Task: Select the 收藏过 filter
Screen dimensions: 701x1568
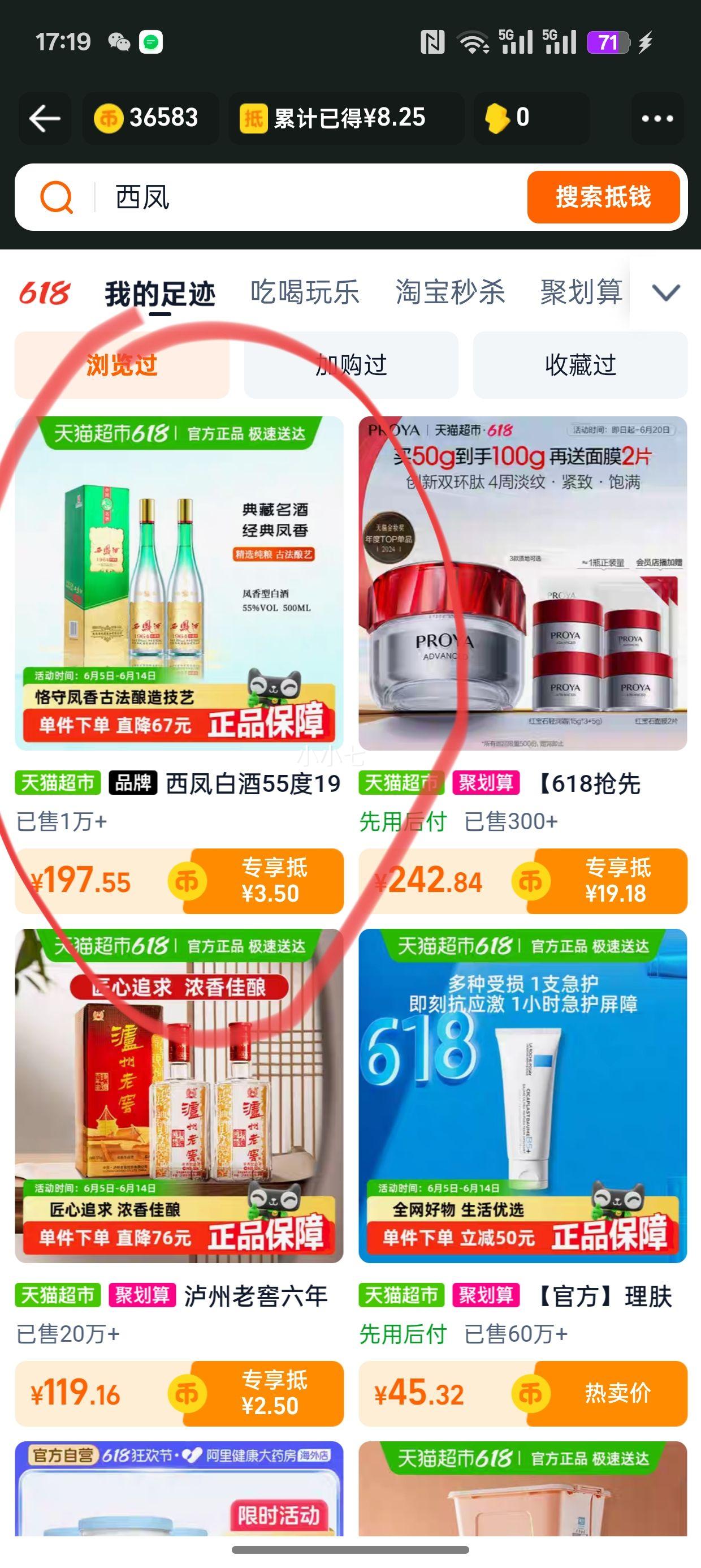Action: pyautogui.click(x=581, y=365)
